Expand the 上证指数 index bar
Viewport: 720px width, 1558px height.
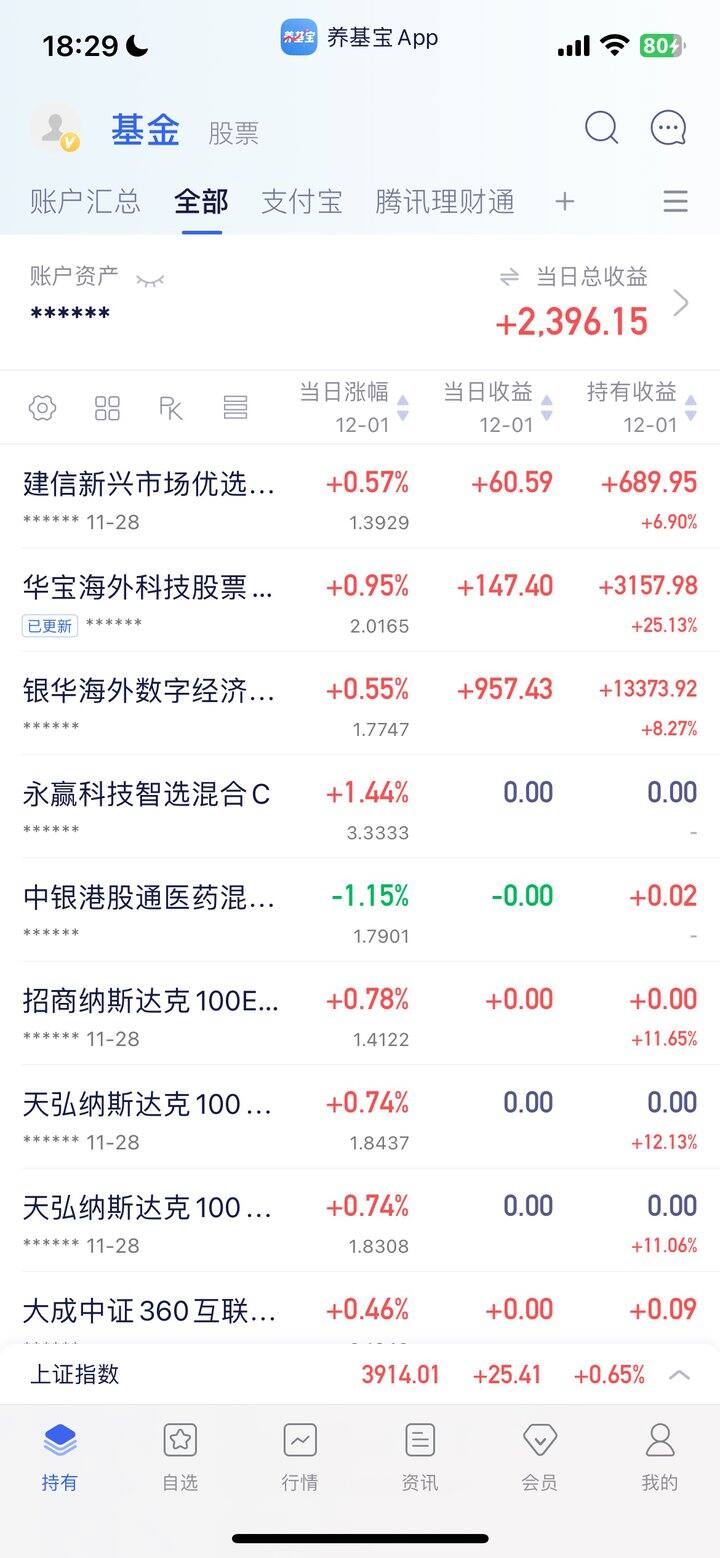pyautogui.click(x=679, y=1374)
